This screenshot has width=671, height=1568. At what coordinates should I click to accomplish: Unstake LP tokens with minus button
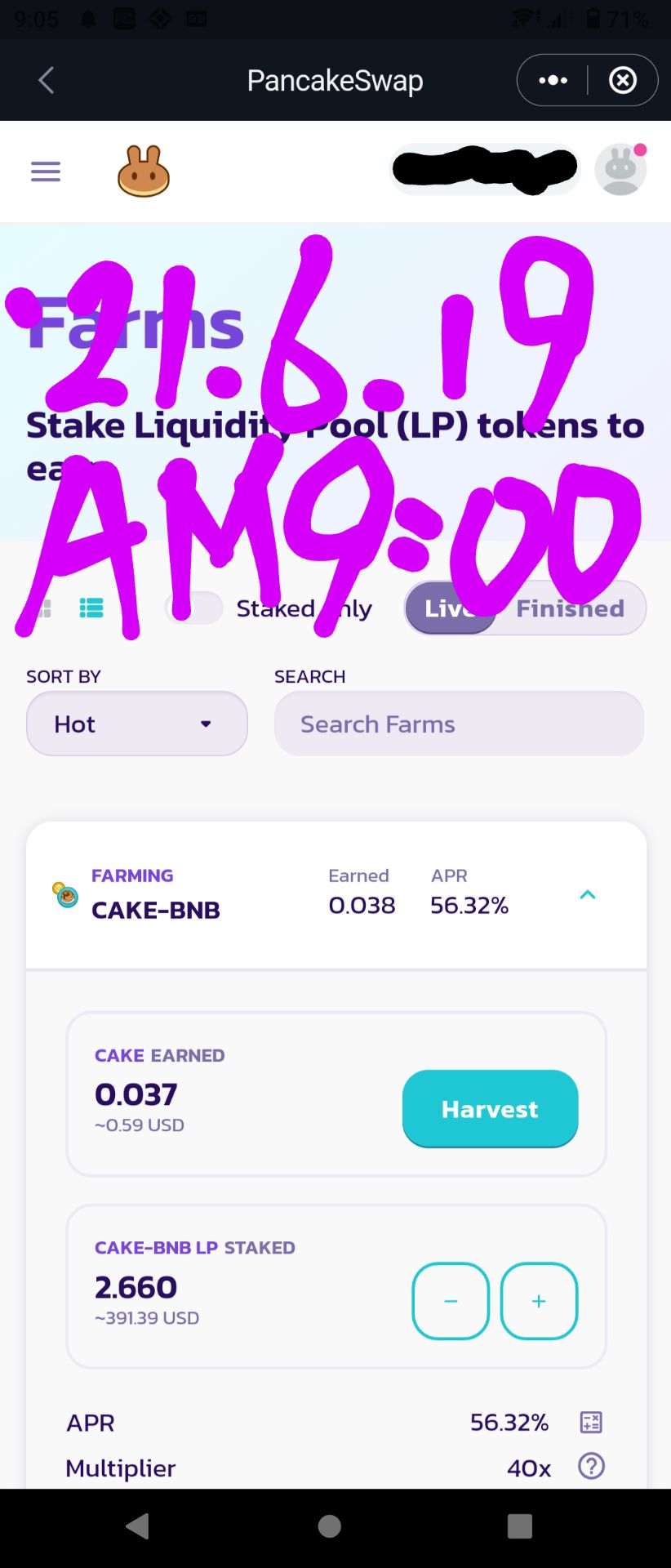point(451,1301)
